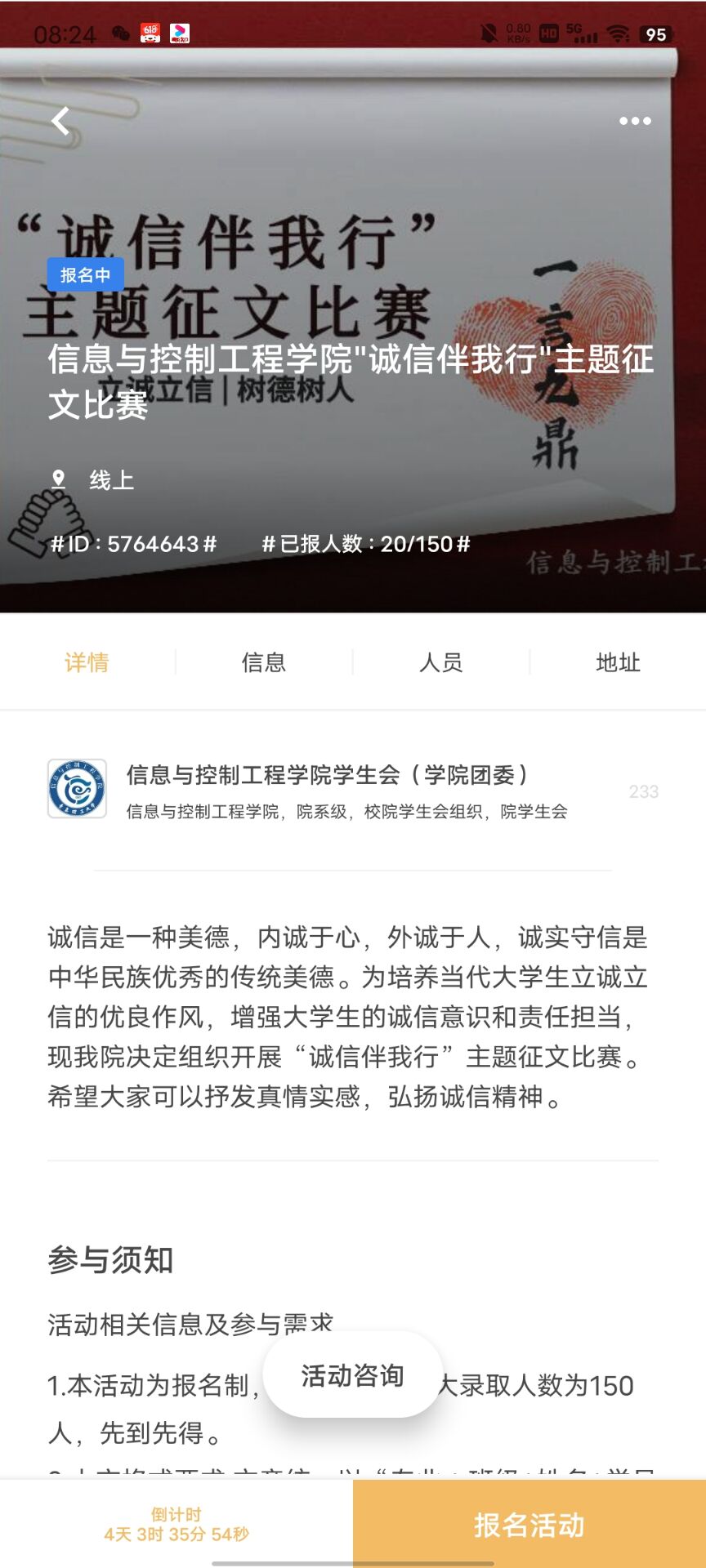Open the three-dot overflow menu
This screenshot has width=706, height=1568.
pos(635,121)
